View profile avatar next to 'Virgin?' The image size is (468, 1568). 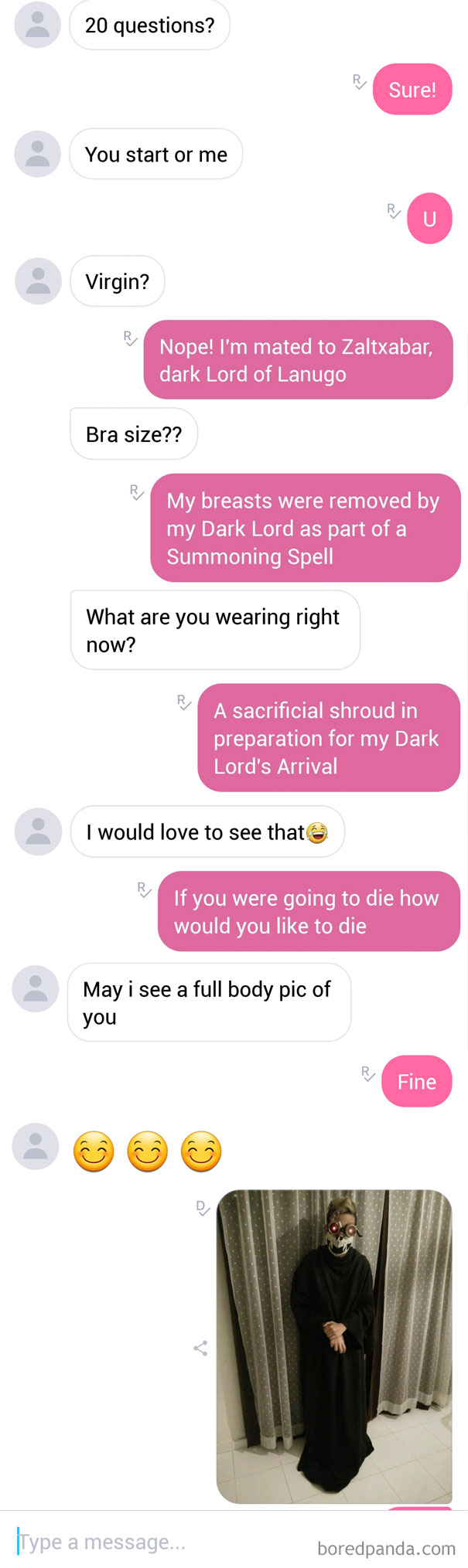(37, 281)
